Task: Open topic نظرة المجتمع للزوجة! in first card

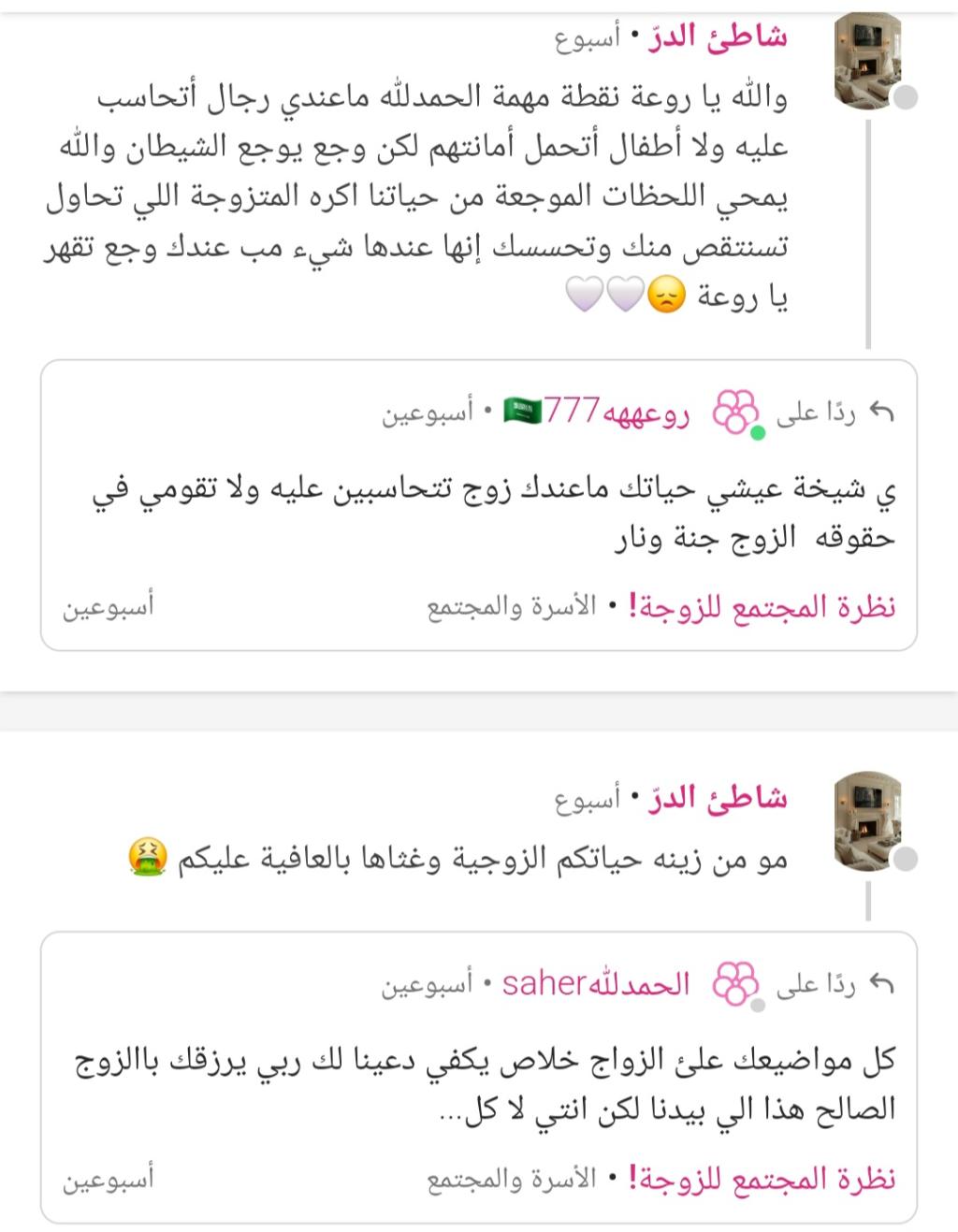Action: point(762,607)
